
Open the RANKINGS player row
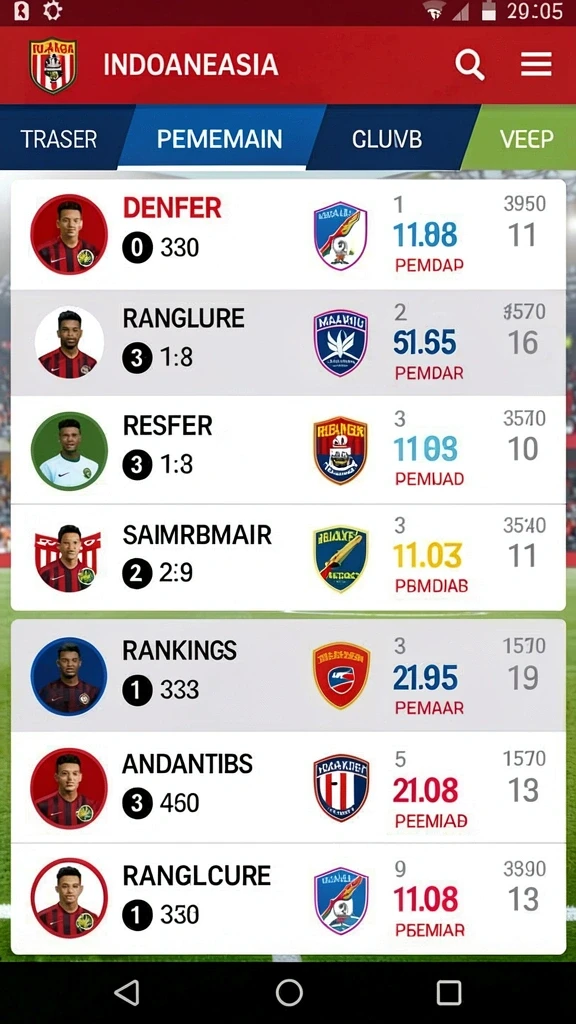(x=288, y=676)
